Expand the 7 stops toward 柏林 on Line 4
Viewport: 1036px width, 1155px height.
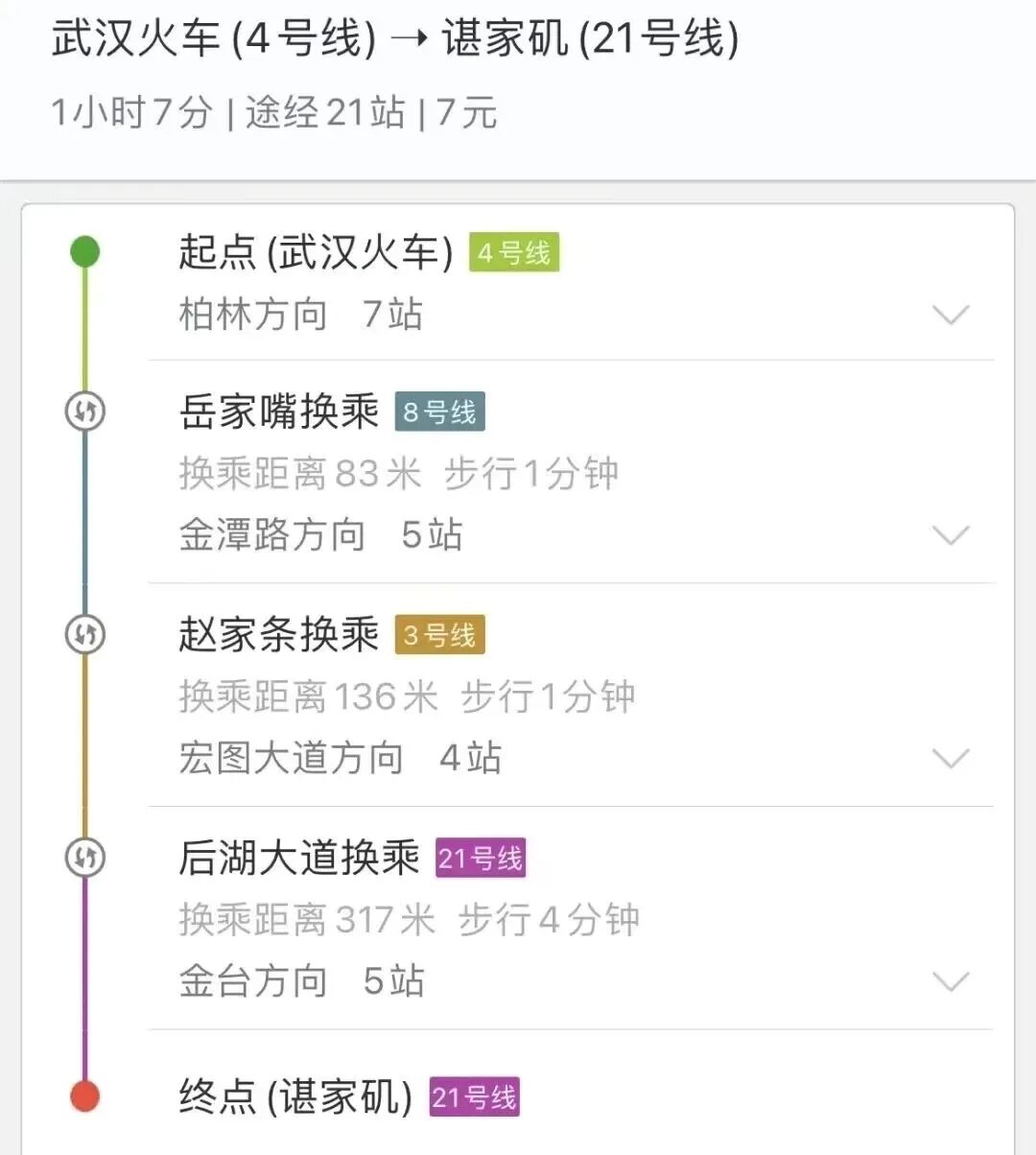[951, 315]
